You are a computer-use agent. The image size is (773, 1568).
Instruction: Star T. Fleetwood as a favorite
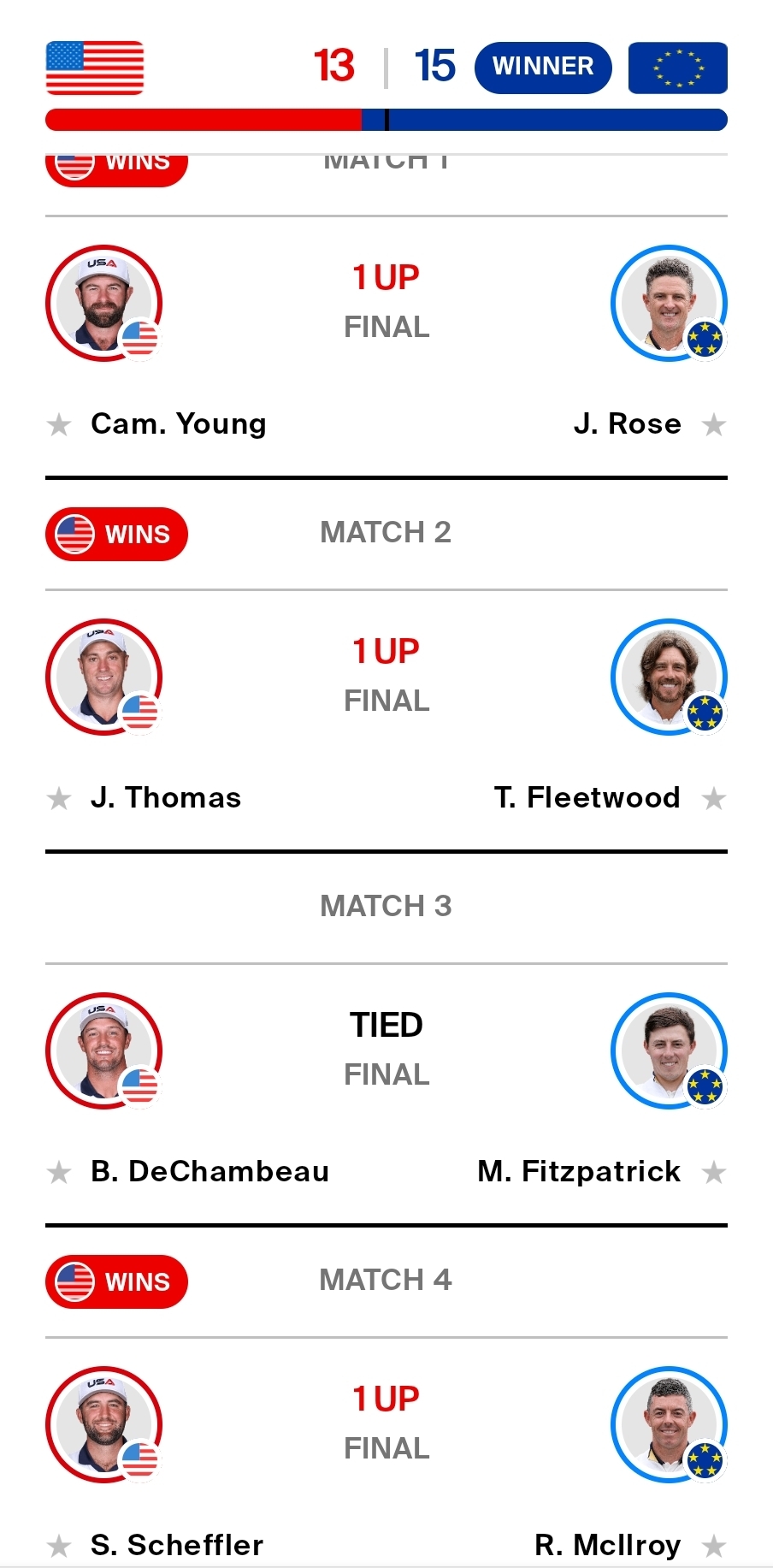[x=713, y=799]
